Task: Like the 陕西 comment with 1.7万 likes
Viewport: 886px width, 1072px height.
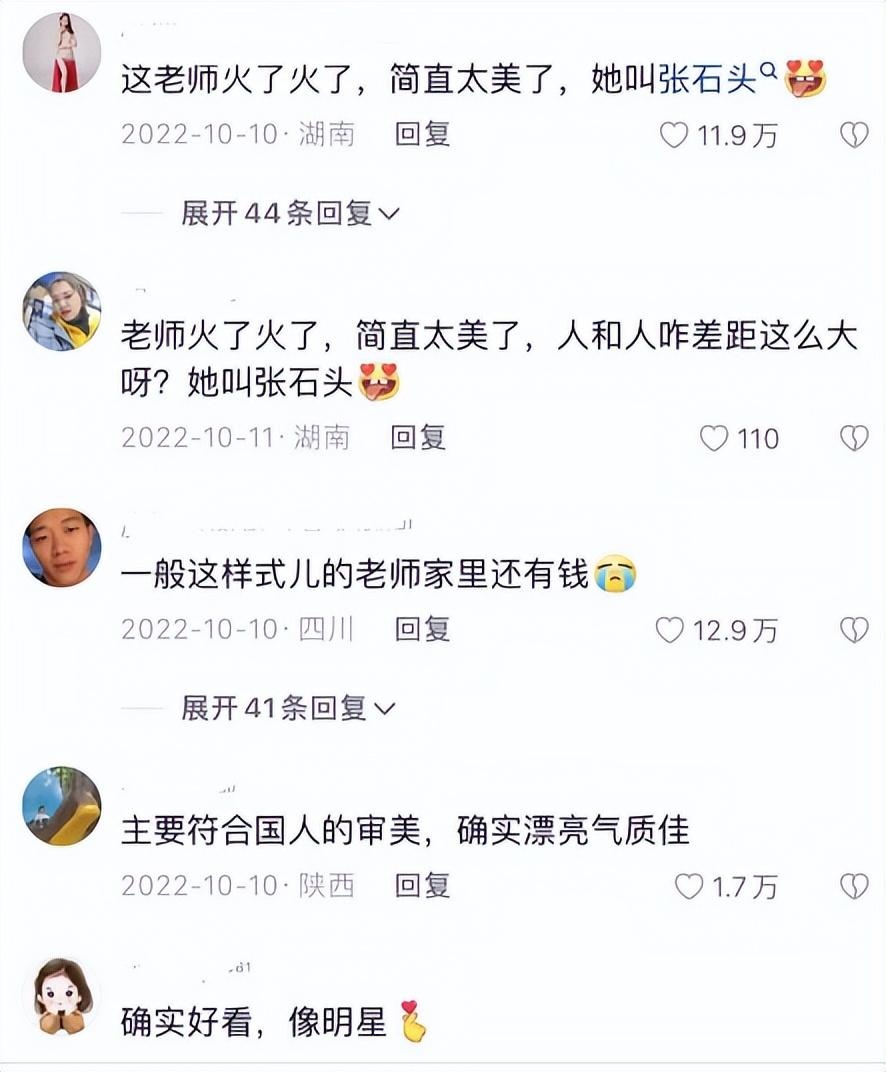Action: click(689, 886)
